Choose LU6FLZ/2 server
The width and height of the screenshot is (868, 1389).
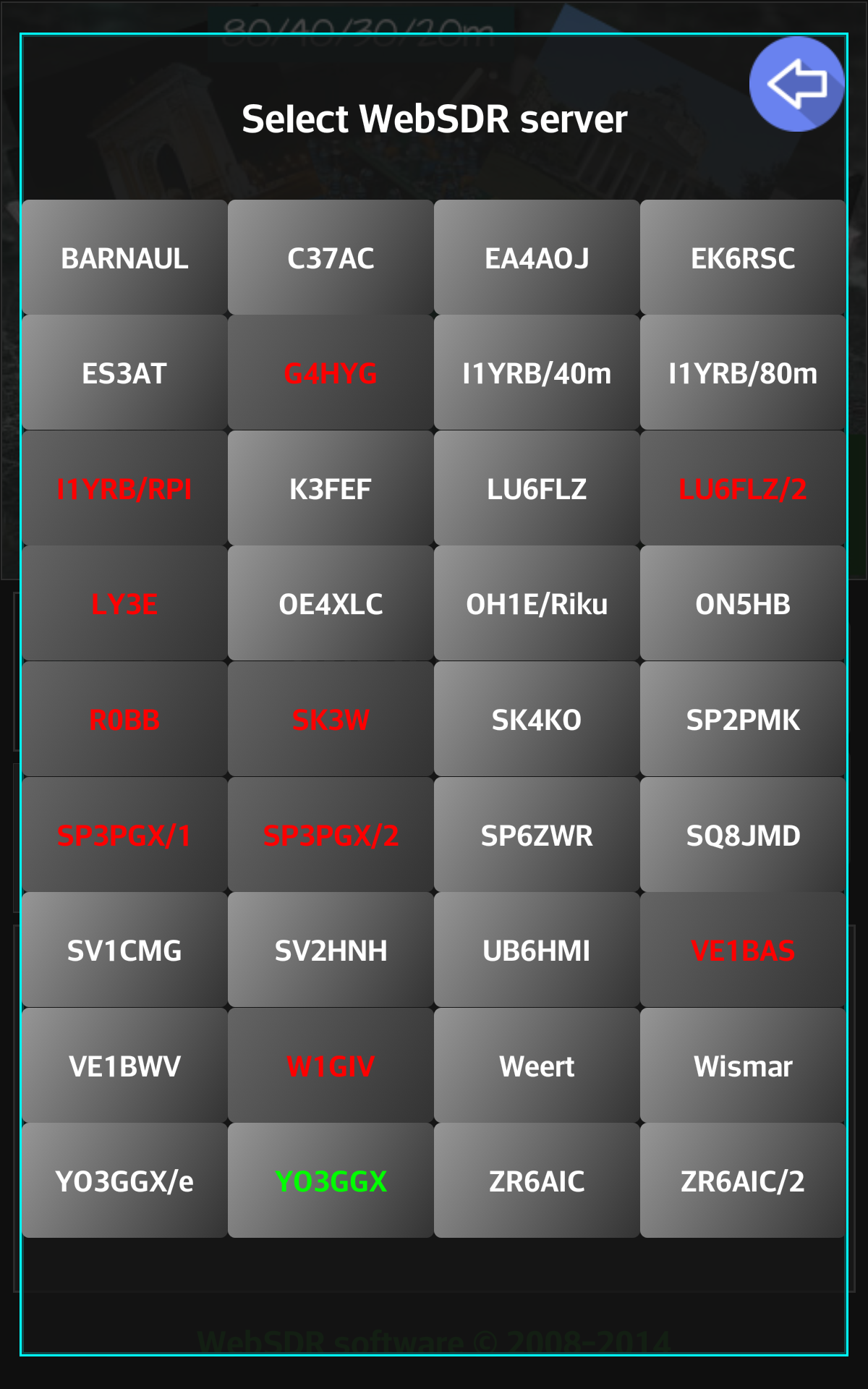pyautogui.click(x=743, y=488)
